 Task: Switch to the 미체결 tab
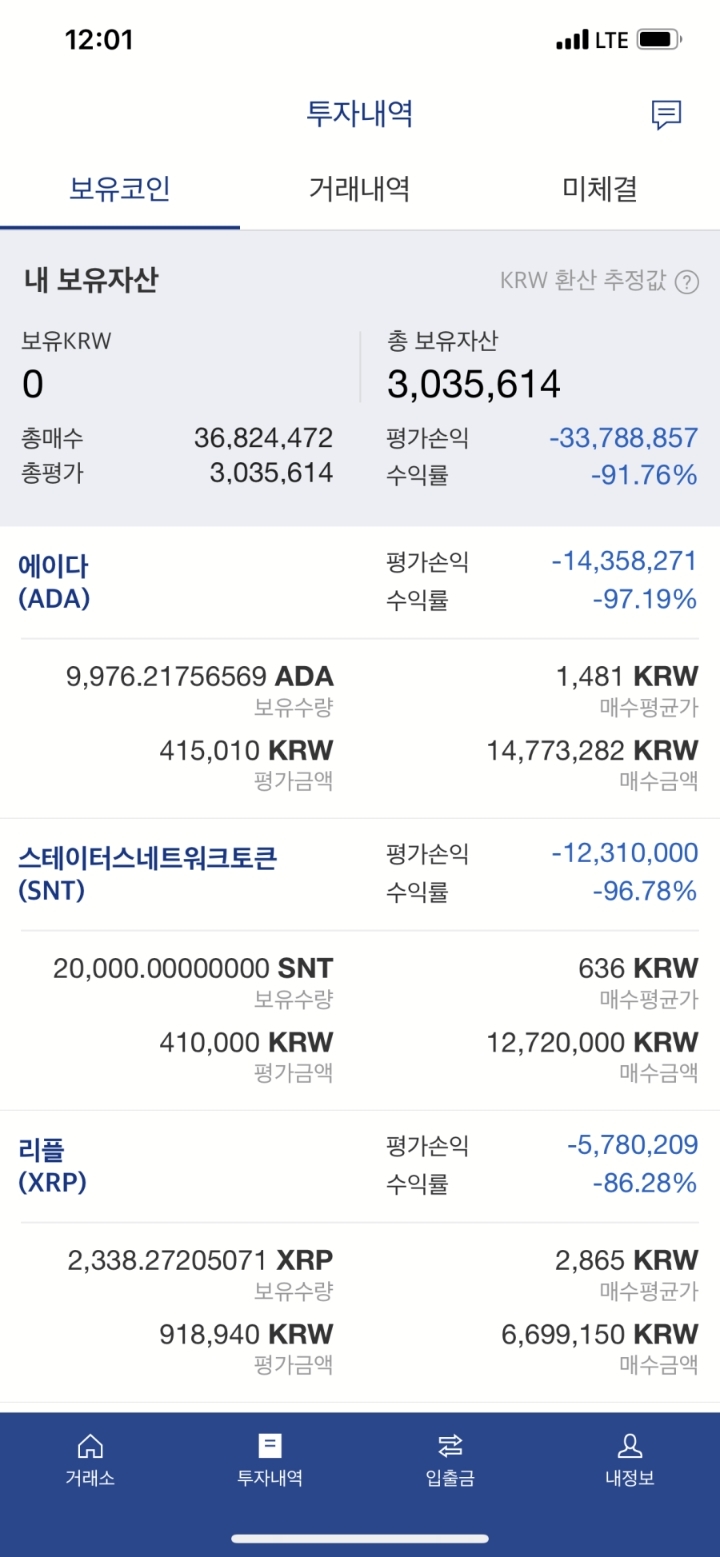click(x=599, y=189)
